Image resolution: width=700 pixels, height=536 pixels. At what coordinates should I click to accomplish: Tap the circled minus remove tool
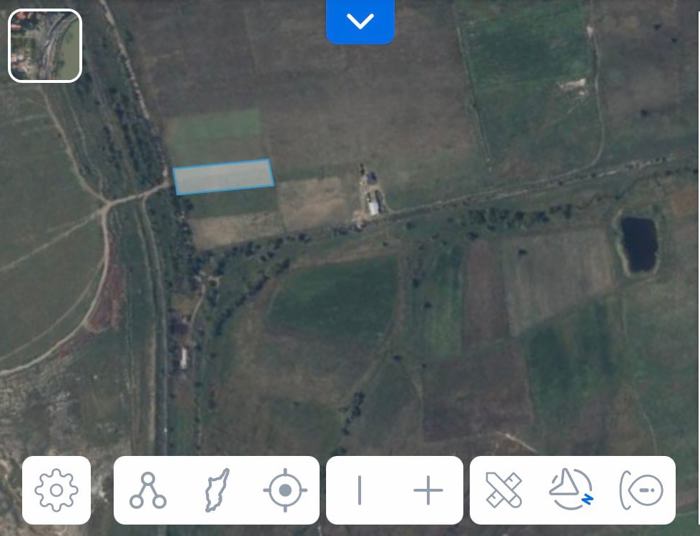tap(642, 490)
